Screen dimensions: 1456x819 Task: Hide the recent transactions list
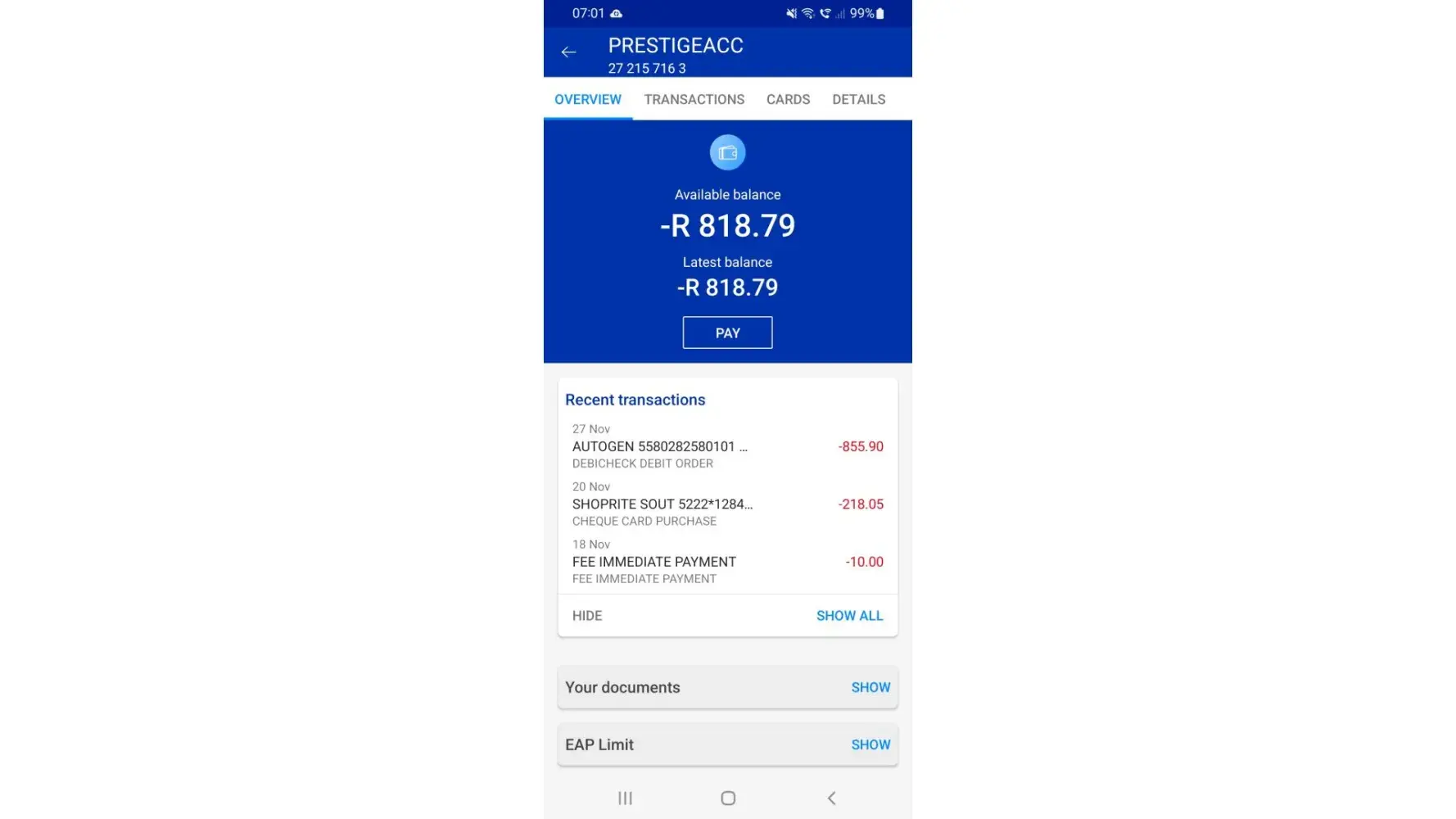(x=587, y=616)
